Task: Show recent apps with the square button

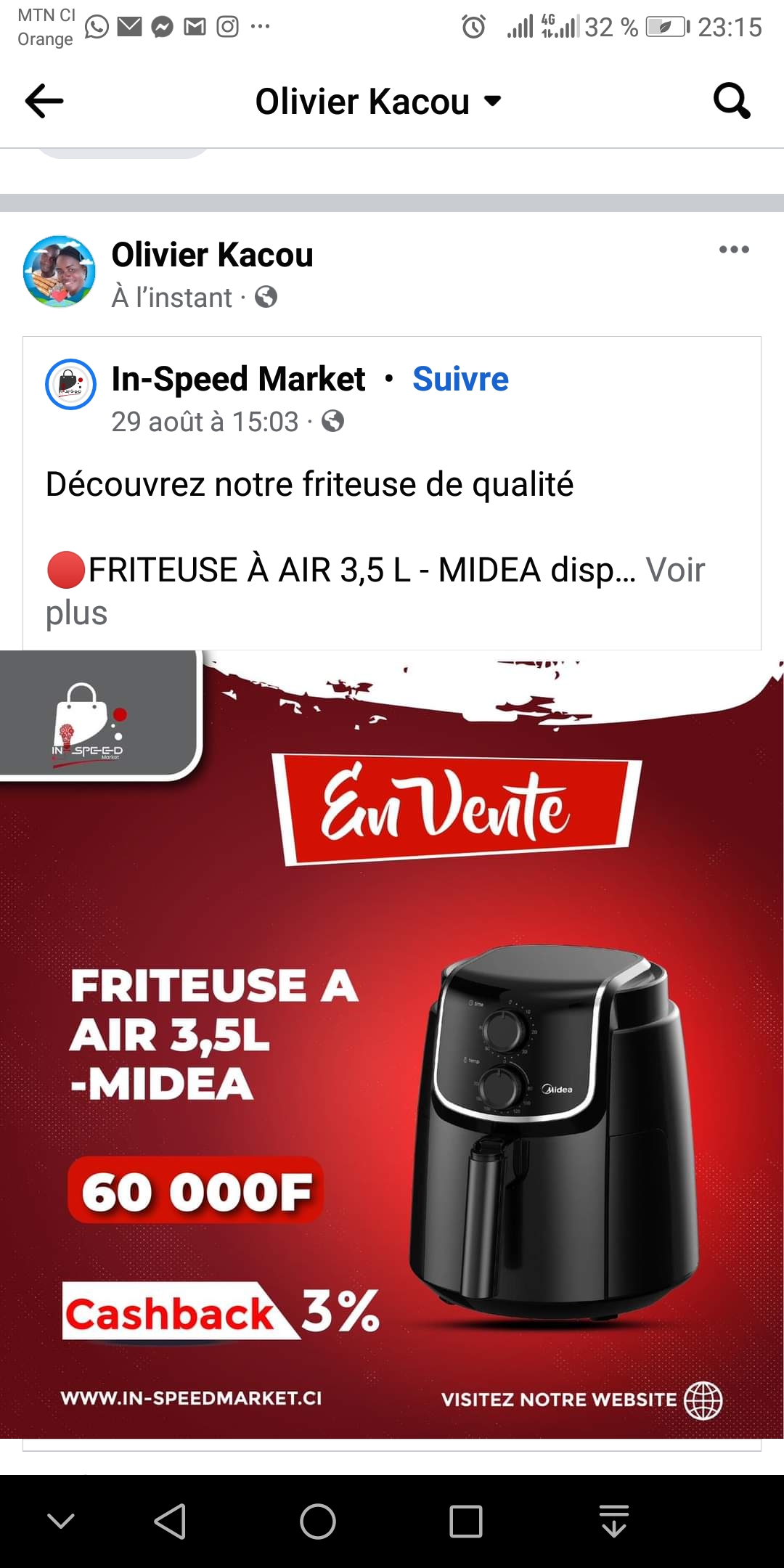Action: point(465,1522)
